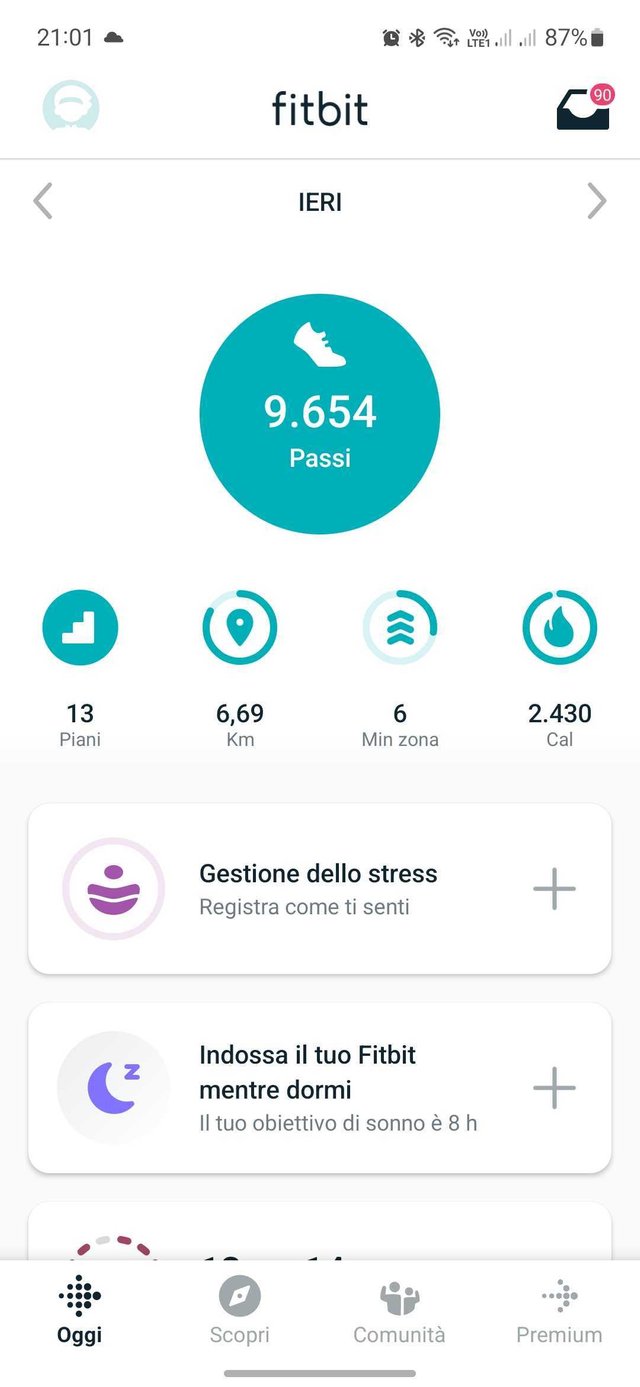Open the profile avatar
The width and height of the screenshot is (640, 1387).
[x=71, y=107]
